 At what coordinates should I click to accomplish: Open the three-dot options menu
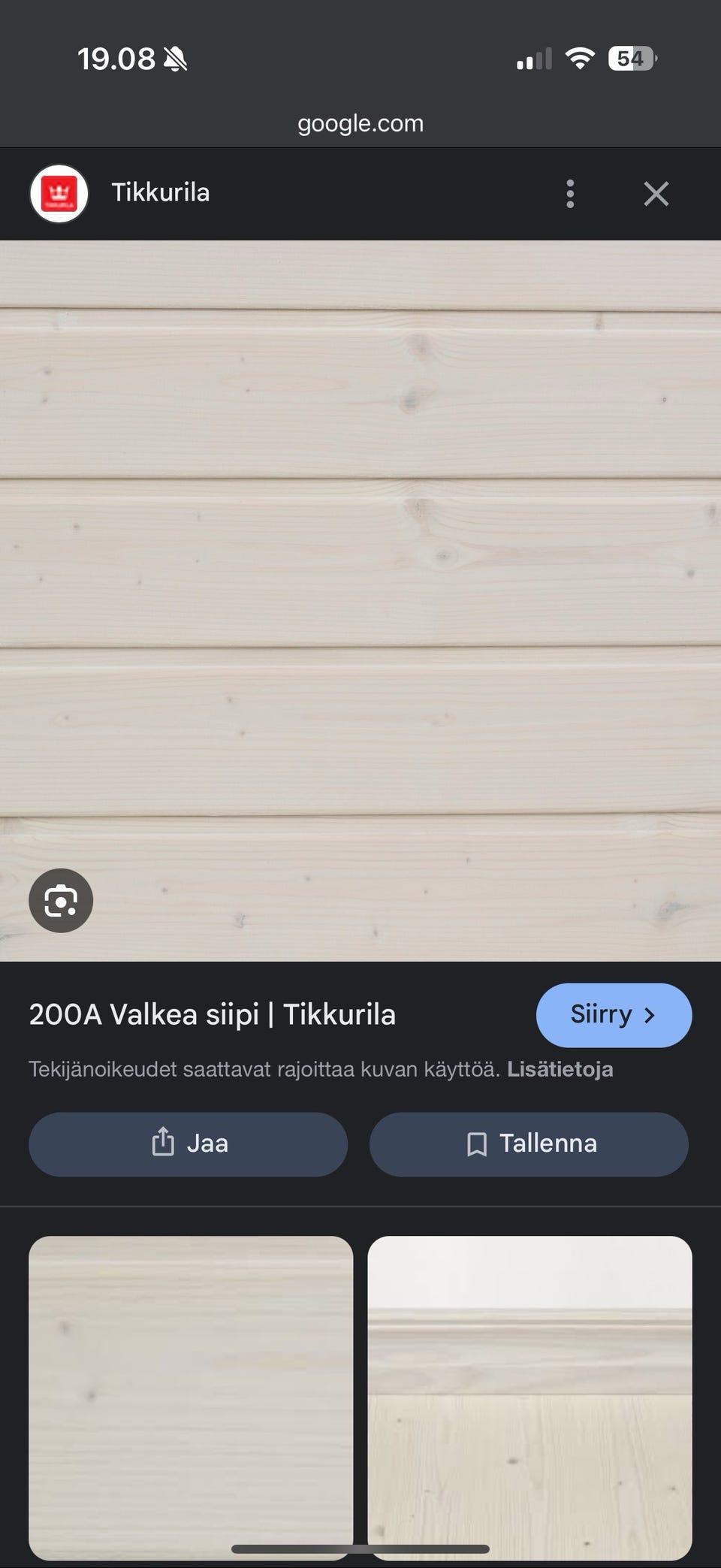point(570,193)
